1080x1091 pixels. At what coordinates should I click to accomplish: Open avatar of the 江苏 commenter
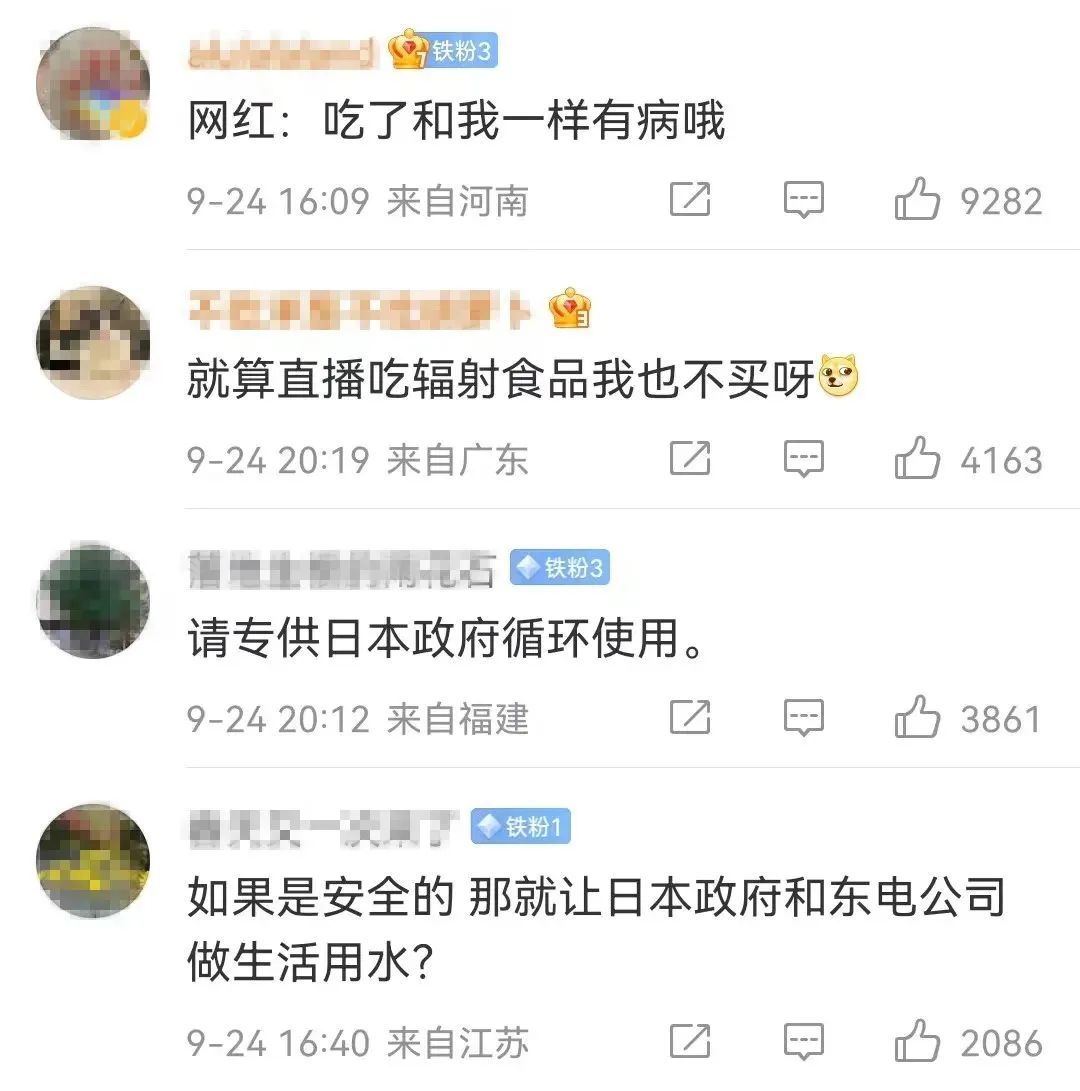click(93, 860)
